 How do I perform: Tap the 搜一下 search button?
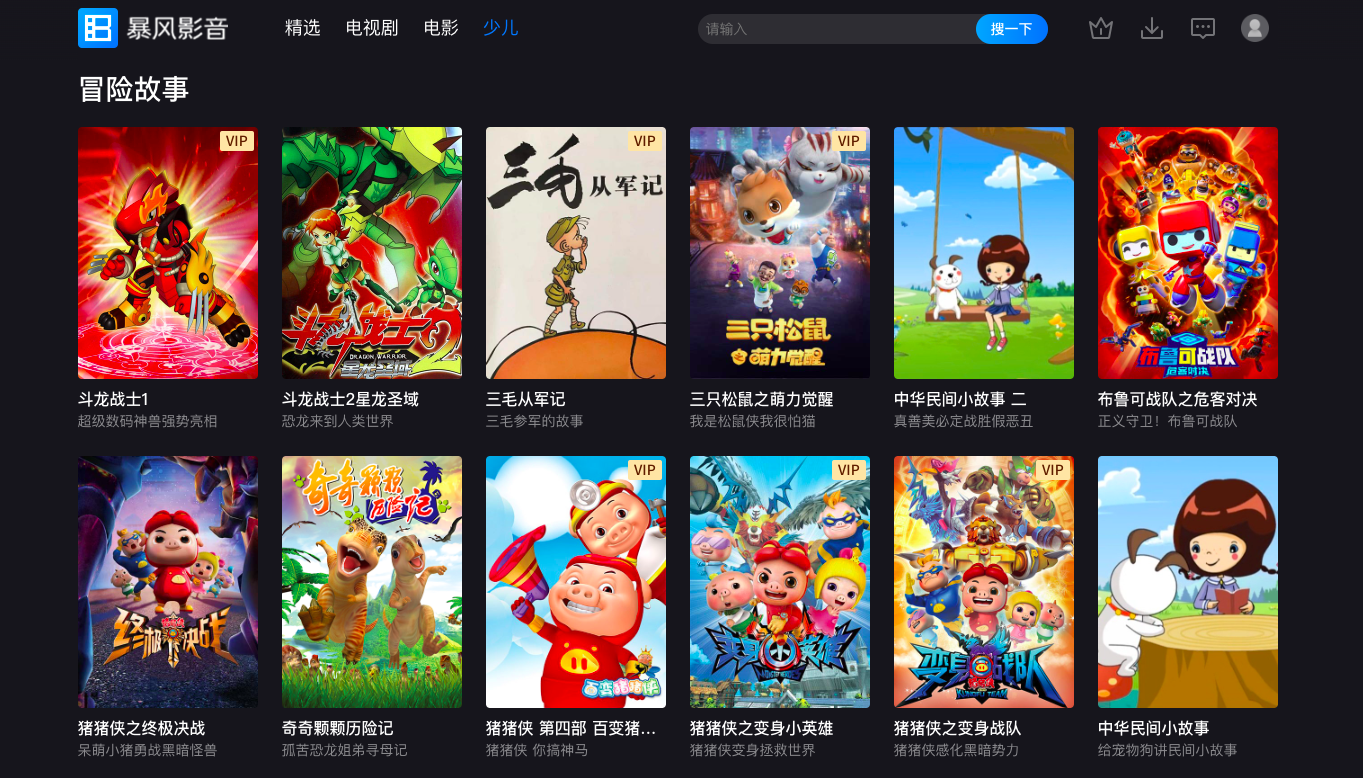click(x=1011, y=29)
